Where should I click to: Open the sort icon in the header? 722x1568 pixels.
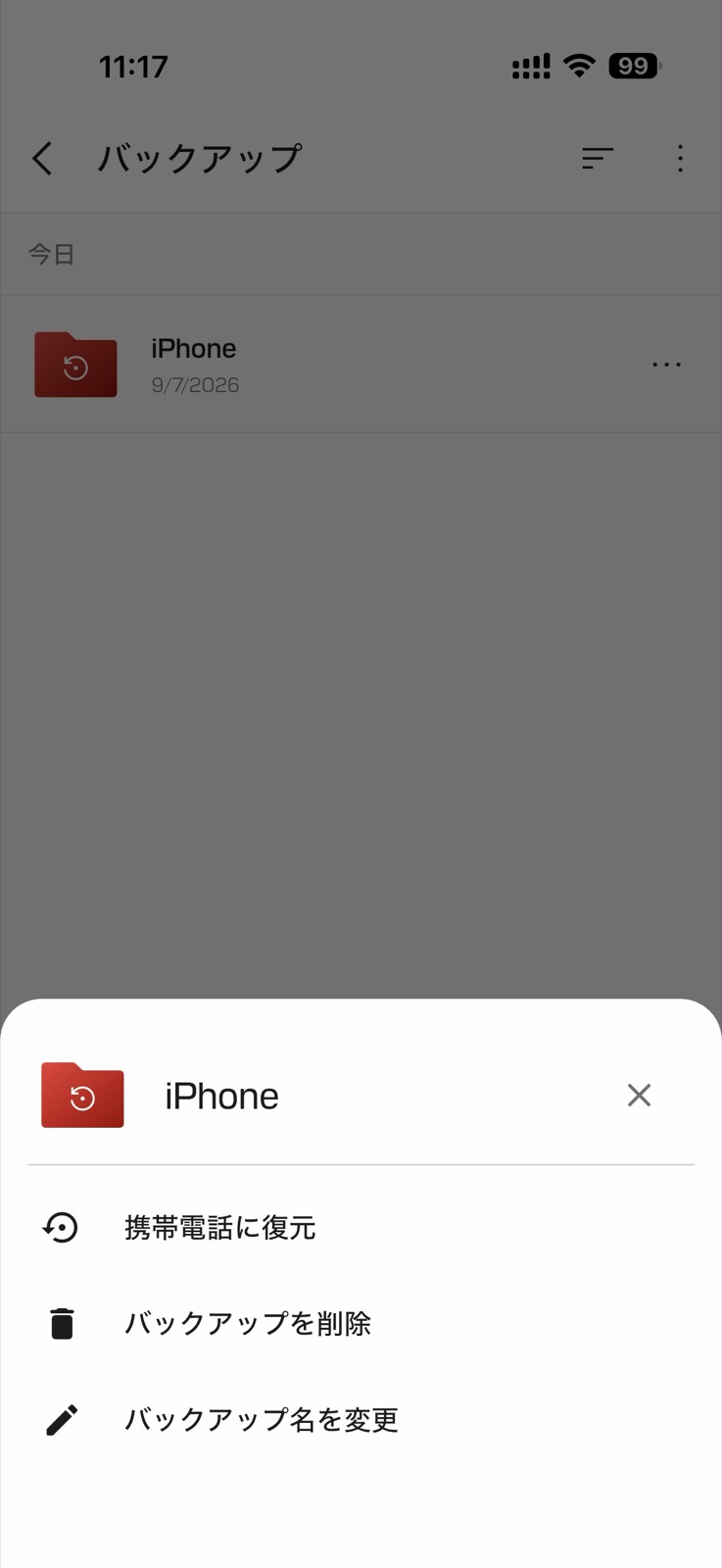click(x=597, y=158)
